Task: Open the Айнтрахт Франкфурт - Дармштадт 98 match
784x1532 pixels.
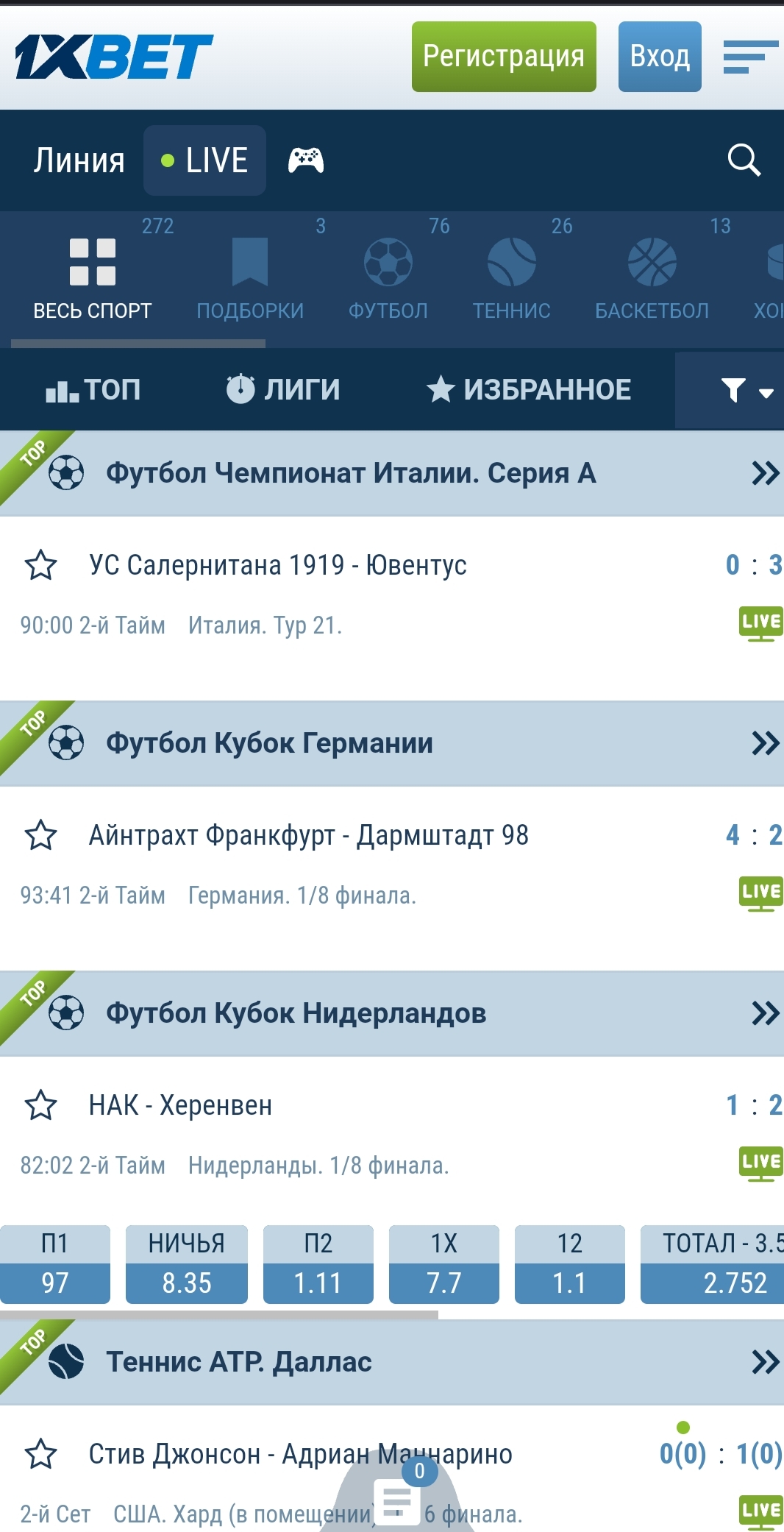Action: 309,835
